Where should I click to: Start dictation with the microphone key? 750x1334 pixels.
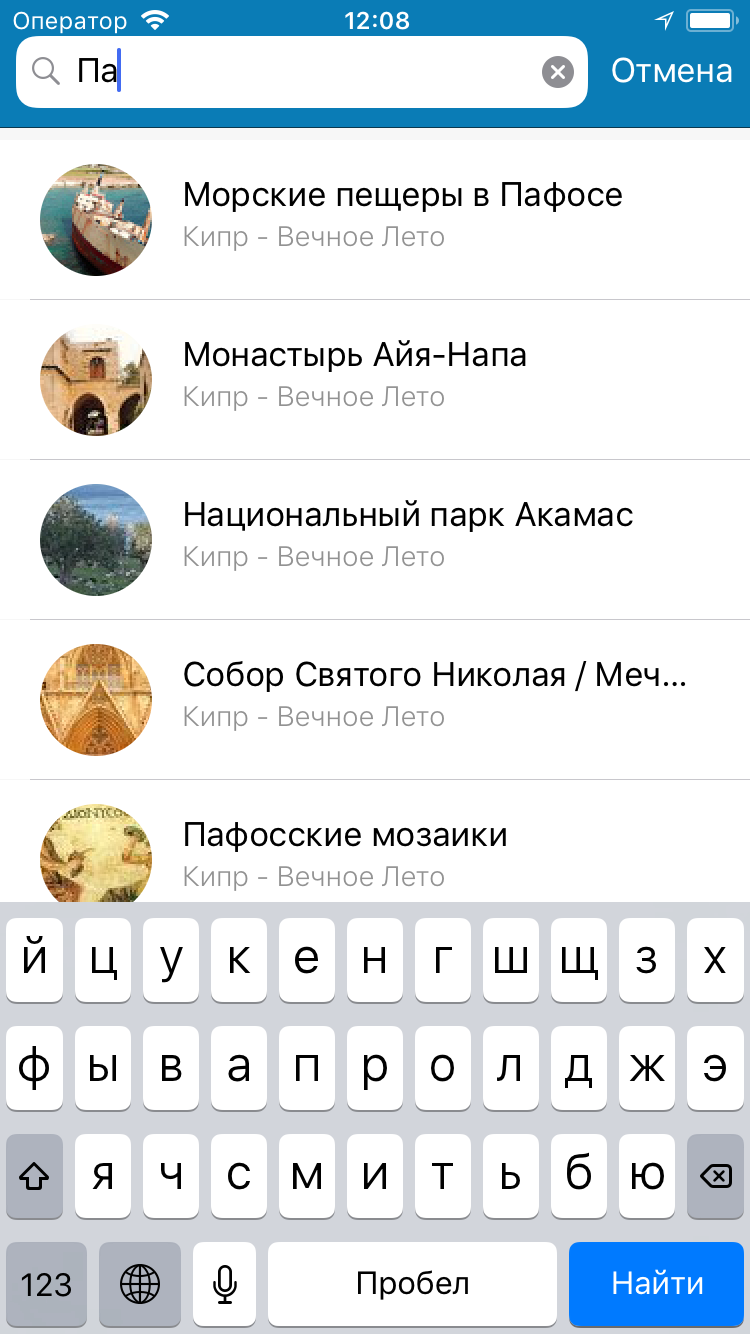tap(225, 1283)
